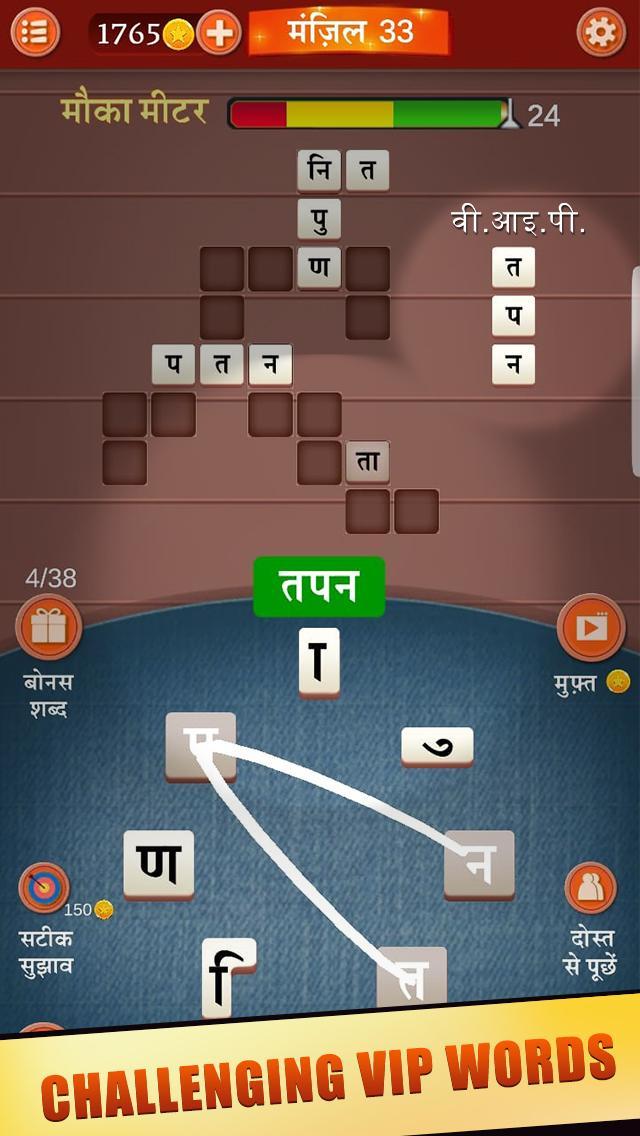Open bonus words gift box
The height and width of the screenshot is (1136, 640).
48,628
